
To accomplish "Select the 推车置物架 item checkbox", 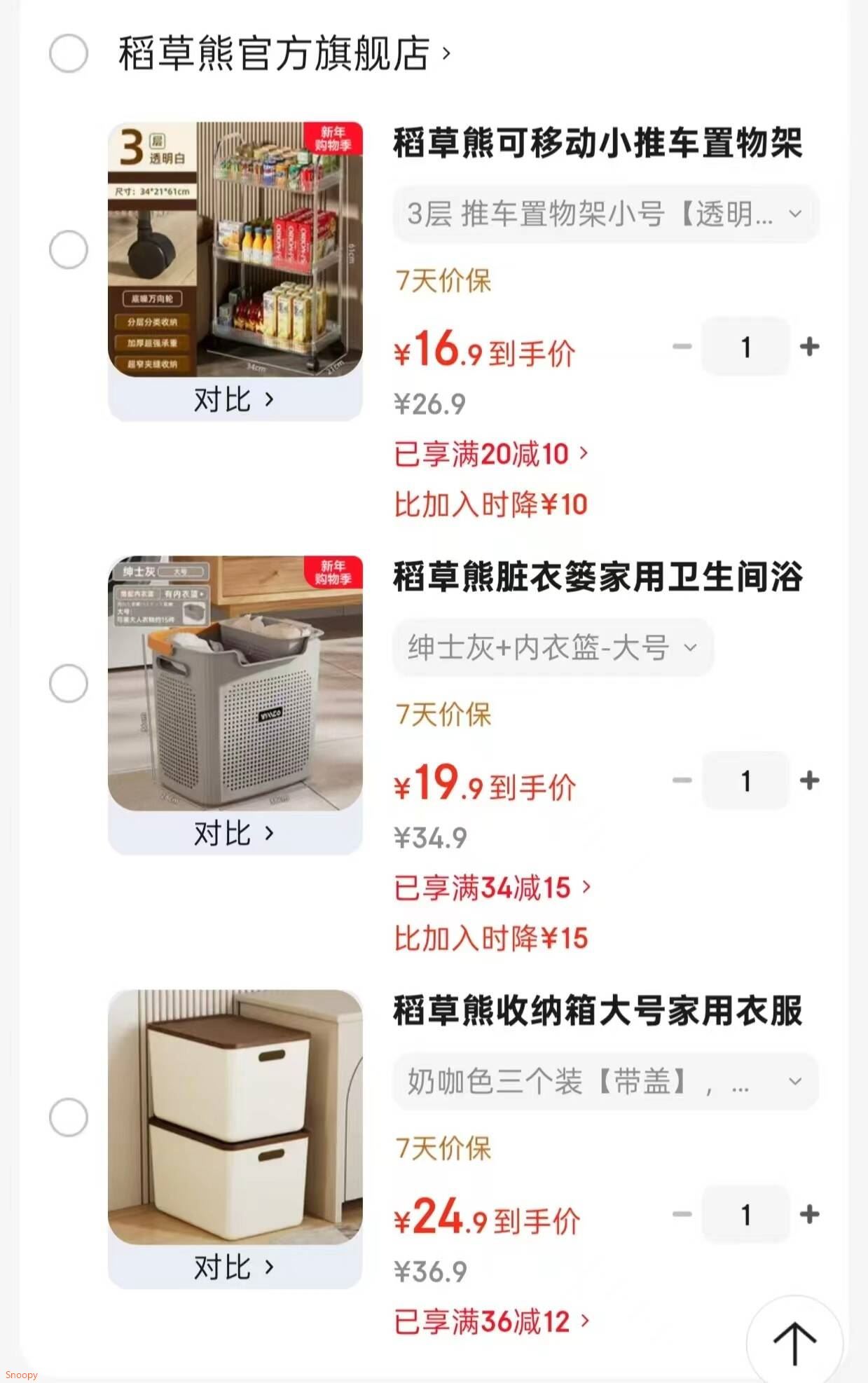I will pyautogui.click(x=68, y=249).
